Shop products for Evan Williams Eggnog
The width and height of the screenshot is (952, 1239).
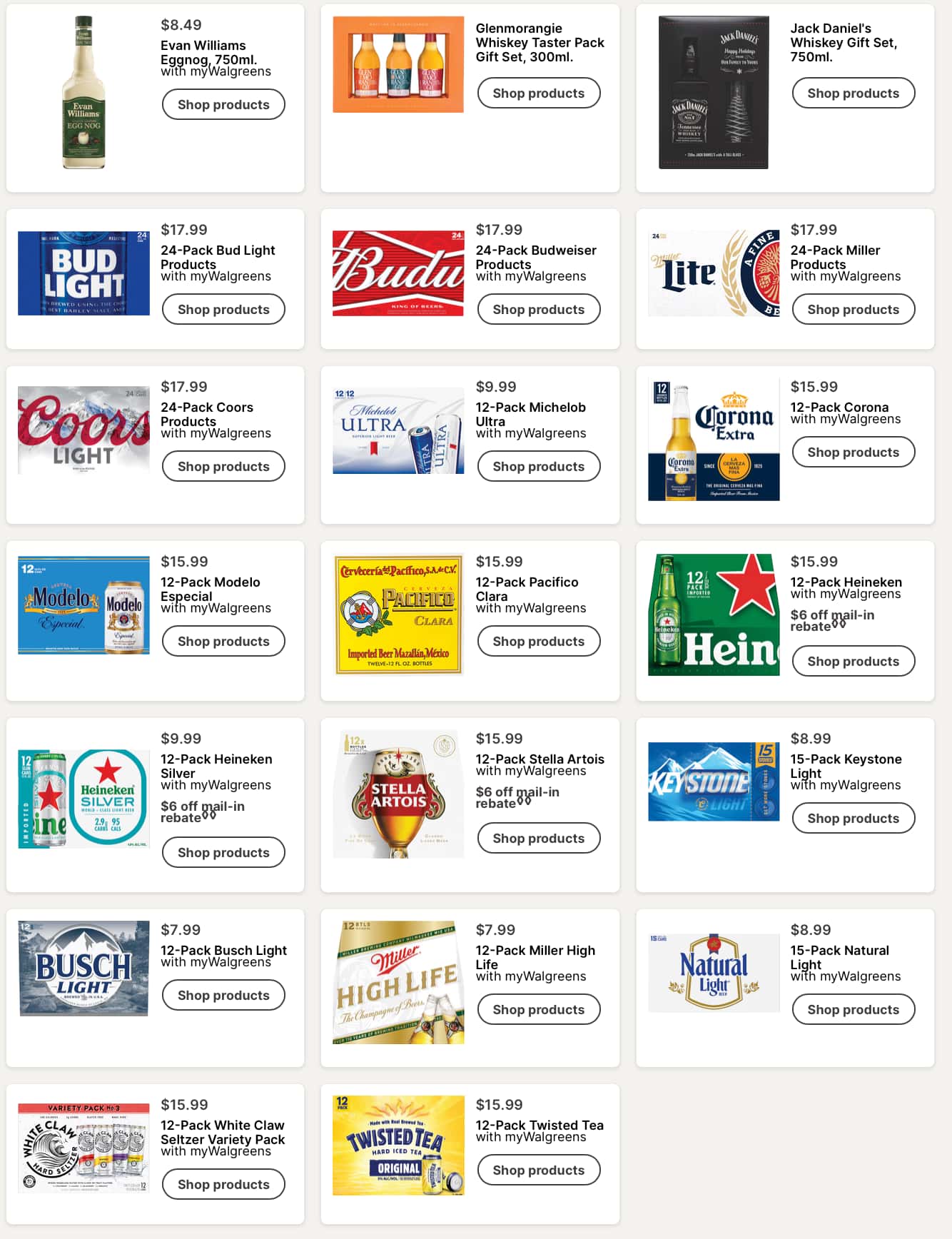(223, 104)
